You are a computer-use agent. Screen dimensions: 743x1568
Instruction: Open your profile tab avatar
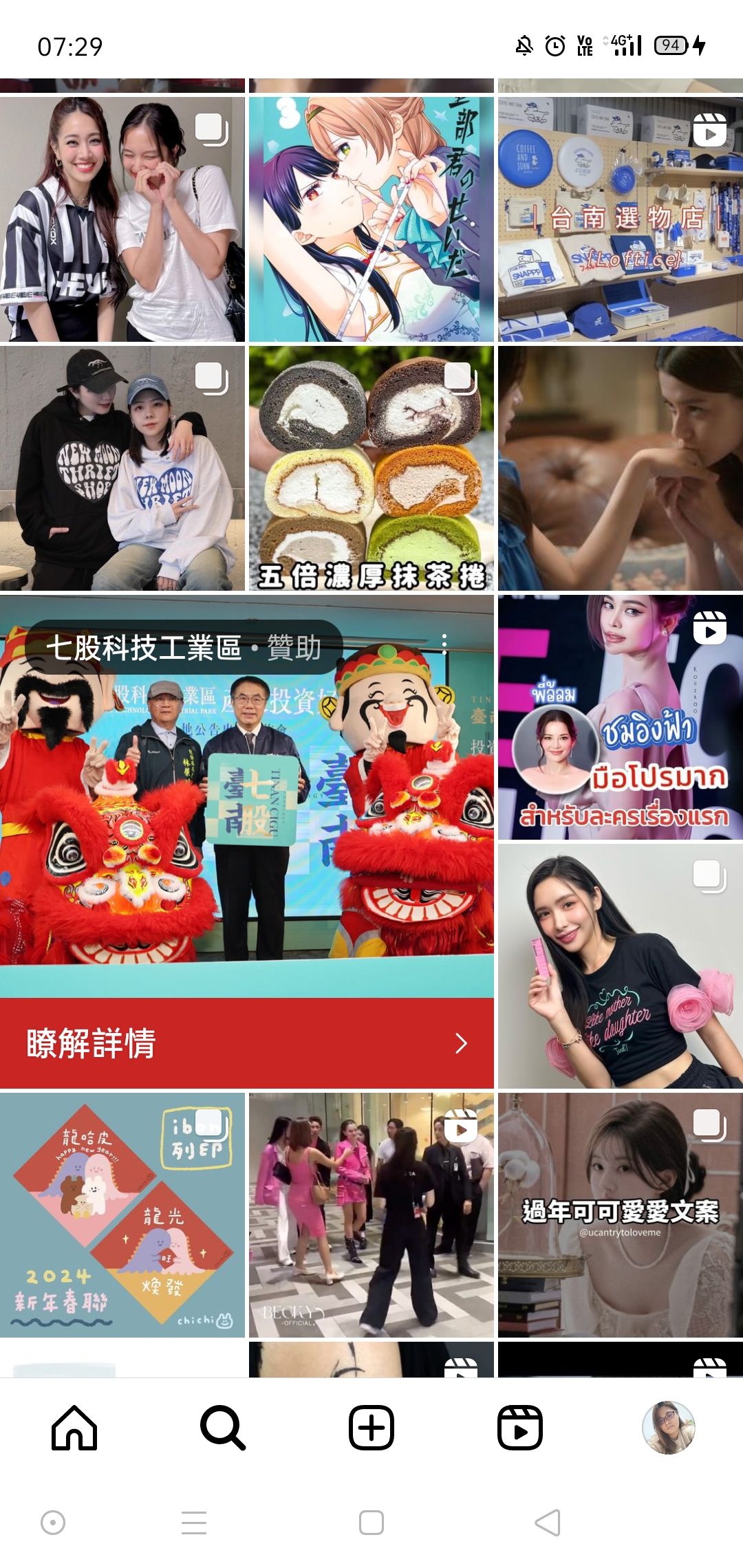tap(669, 1428)
